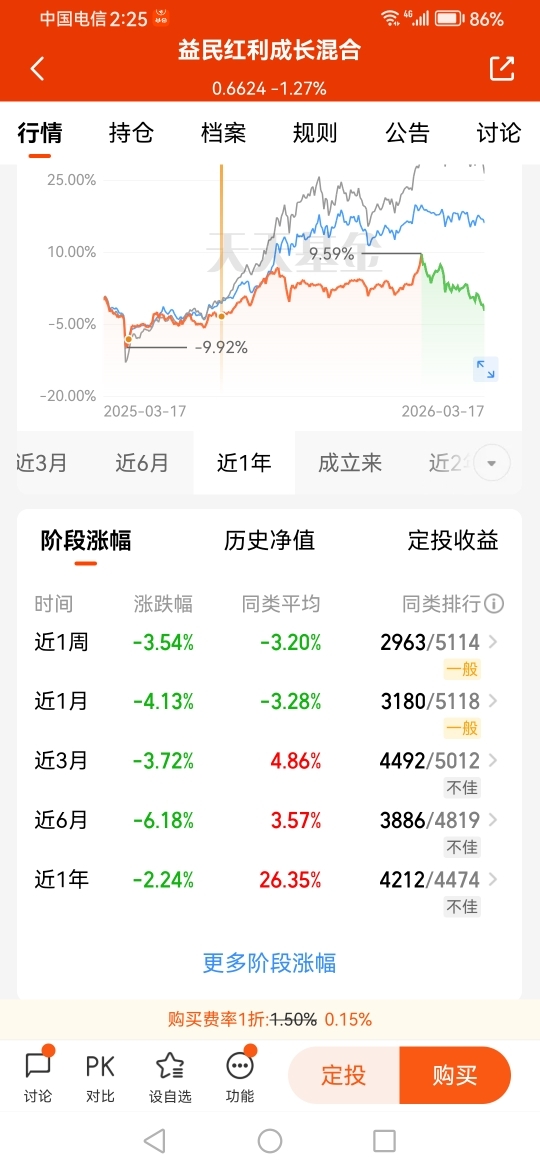Expand the chart to full screen
The image size is (540, 1170).
486,369
